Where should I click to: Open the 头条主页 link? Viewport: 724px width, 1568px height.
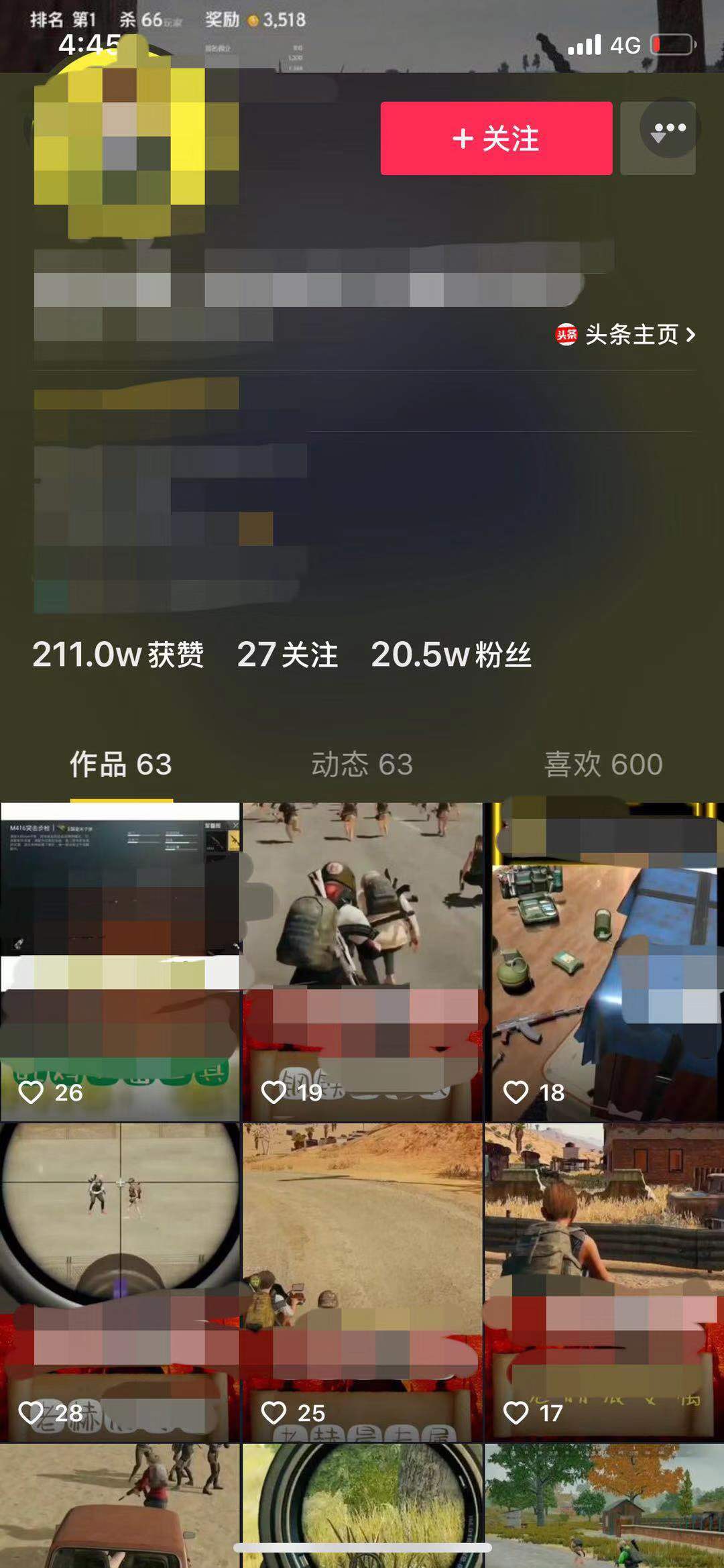click(625, 334)
